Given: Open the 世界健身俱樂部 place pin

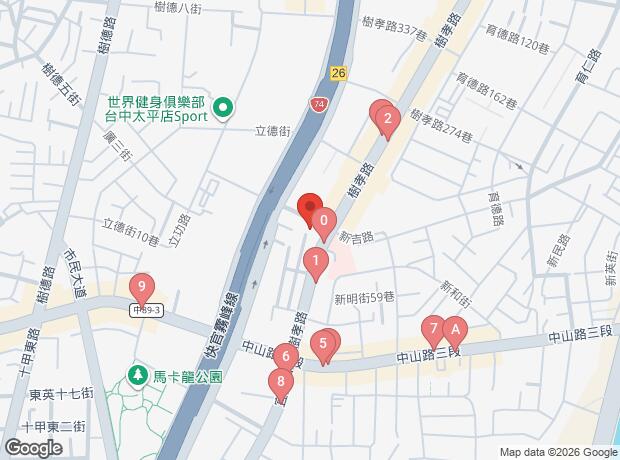Looking at the screenshot, I should 226,107.
